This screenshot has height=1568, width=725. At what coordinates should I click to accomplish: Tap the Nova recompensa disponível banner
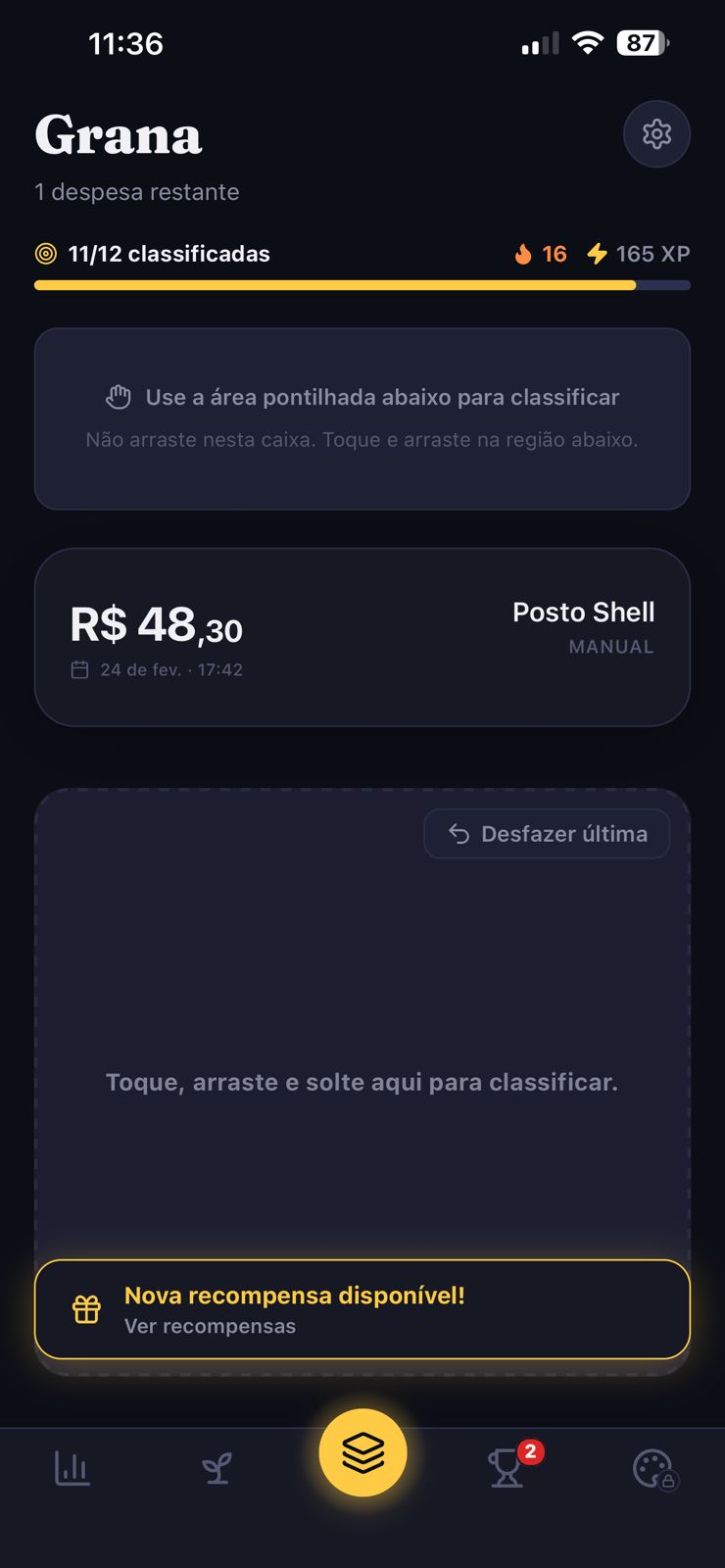click(362, 1308)
